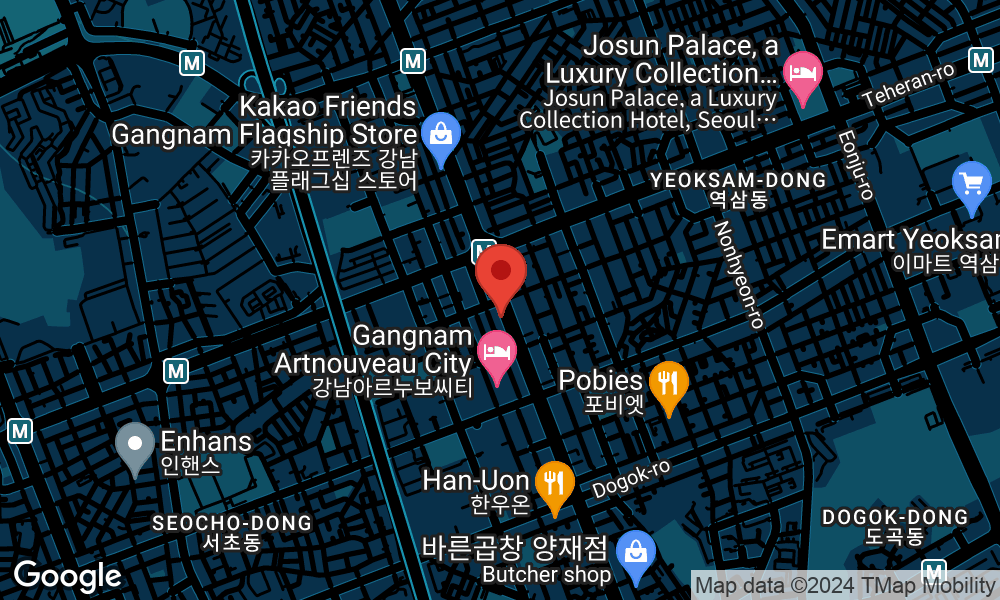Select Gangnam Artnouveau City hotel marker
The height and width of the screenshot is (600, 1000).
click(x=497, y=352)
